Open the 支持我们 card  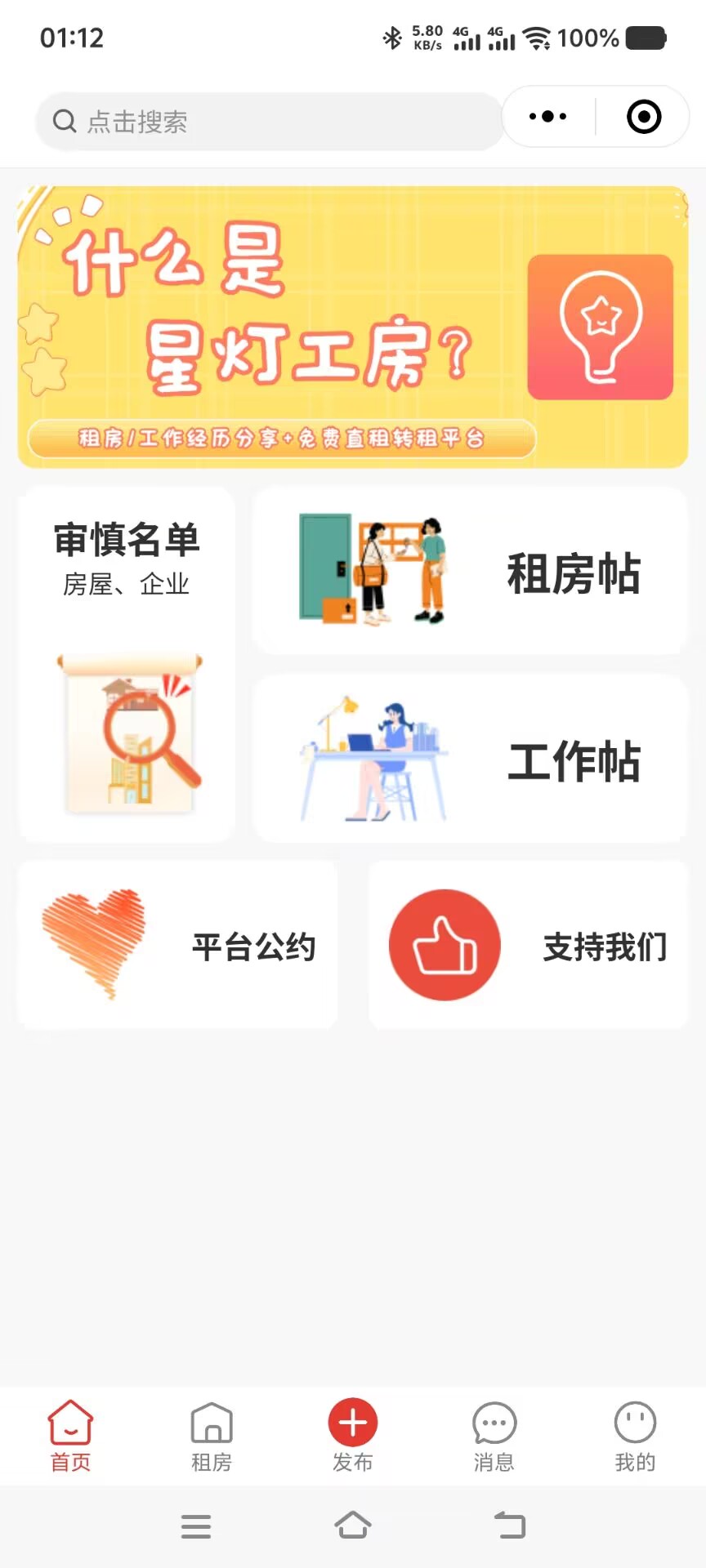point(529,945)
